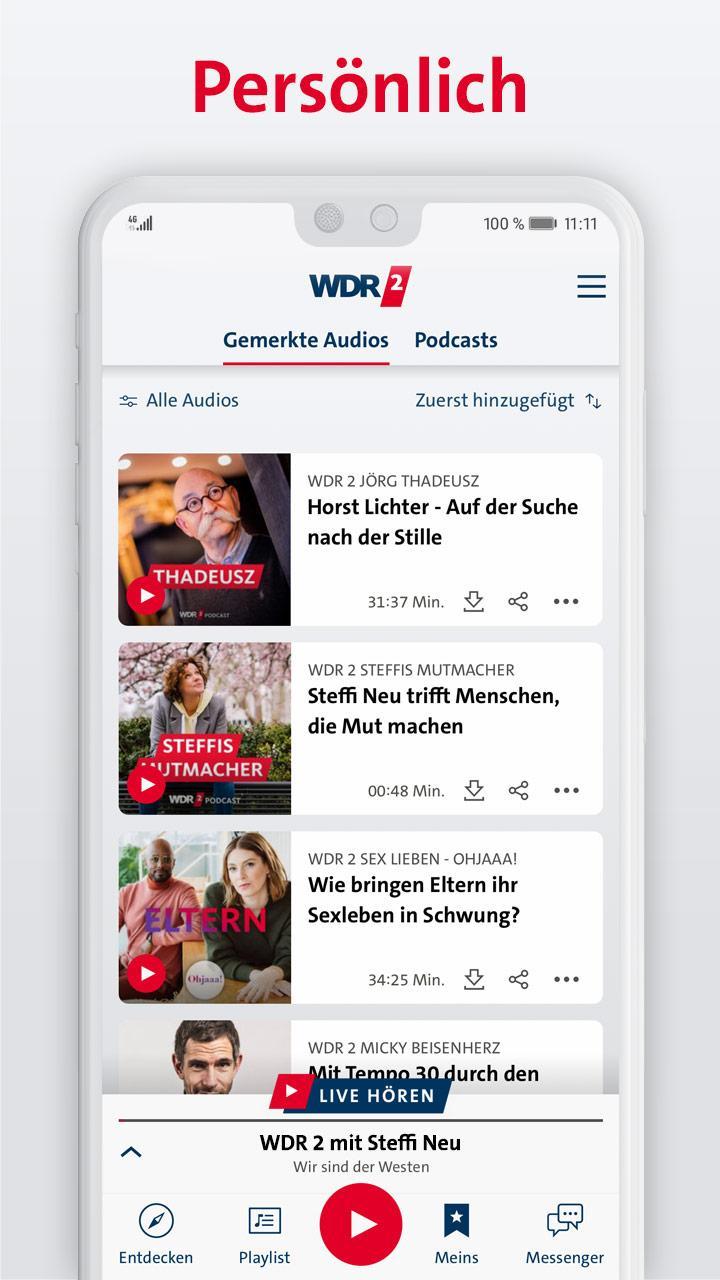The image size is (720, 1280).
Task: Tap the LIVE HÖREN banner
Action: pos(360,1095)
